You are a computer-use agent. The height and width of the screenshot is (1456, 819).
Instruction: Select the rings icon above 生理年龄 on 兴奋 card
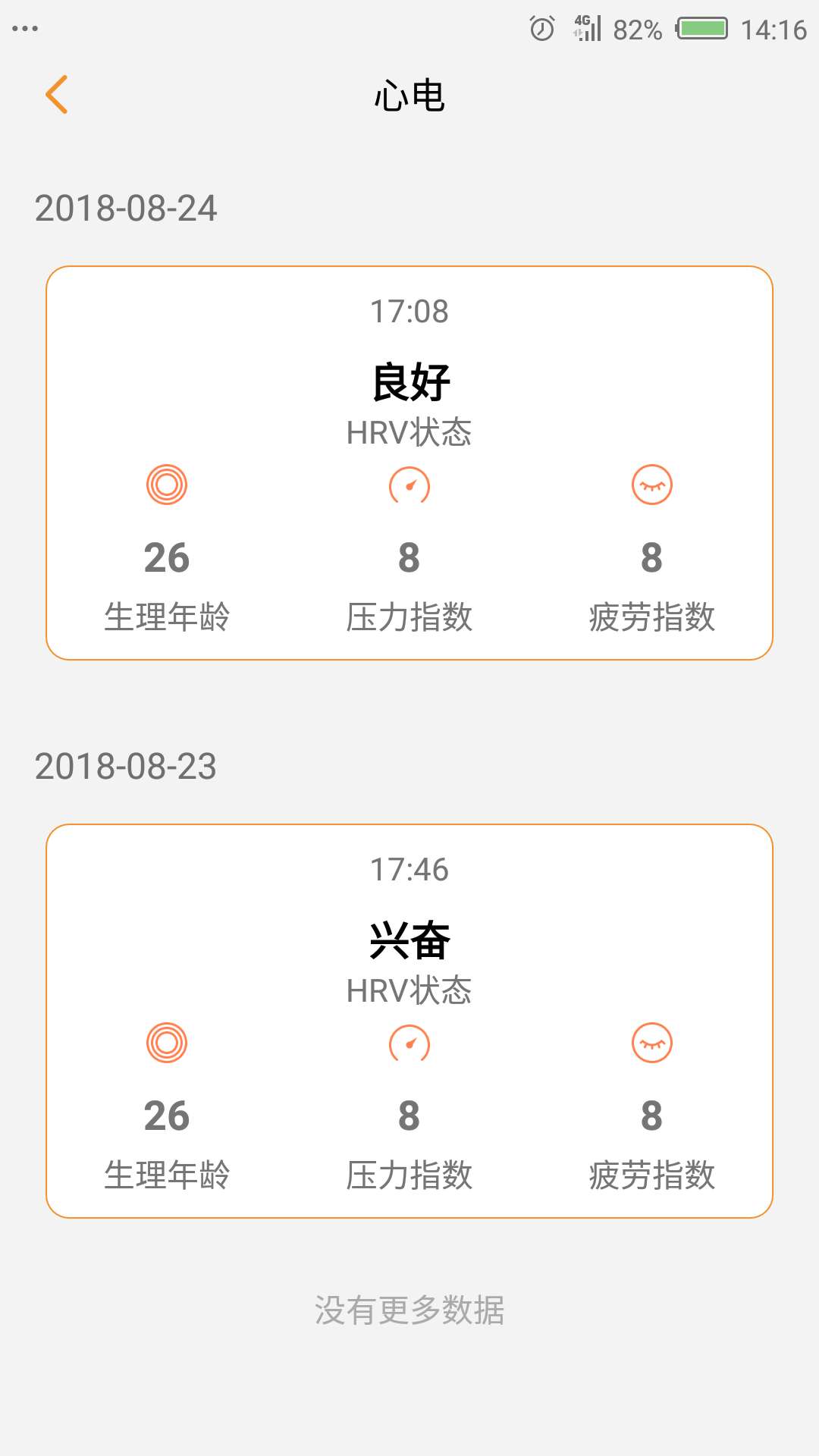click(x=168, y=1043)
